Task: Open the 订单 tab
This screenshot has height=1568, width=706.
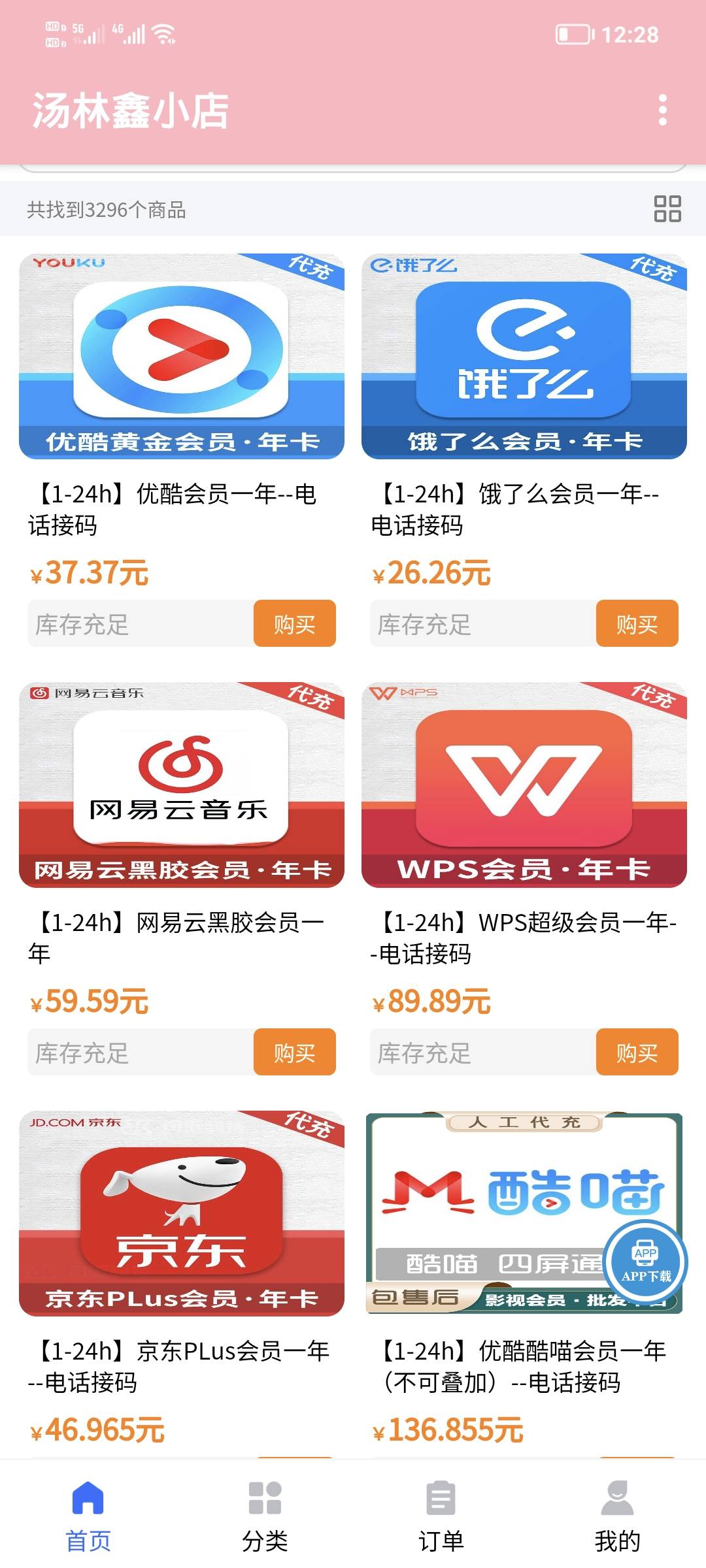Action: pyautogui.click(x=441, y=1516)
